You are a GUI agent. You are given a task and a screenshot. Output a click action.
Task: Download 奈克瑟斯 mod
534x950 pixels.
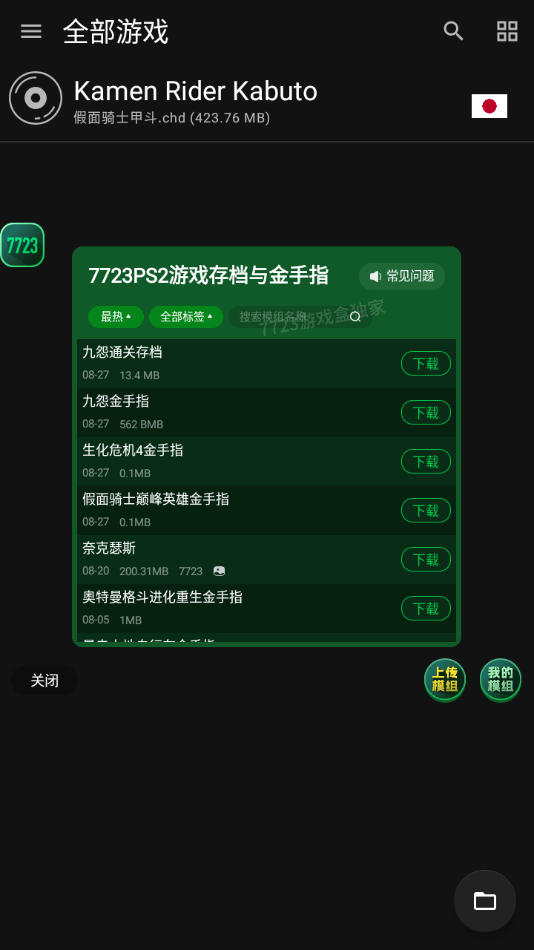coord(426,560)
